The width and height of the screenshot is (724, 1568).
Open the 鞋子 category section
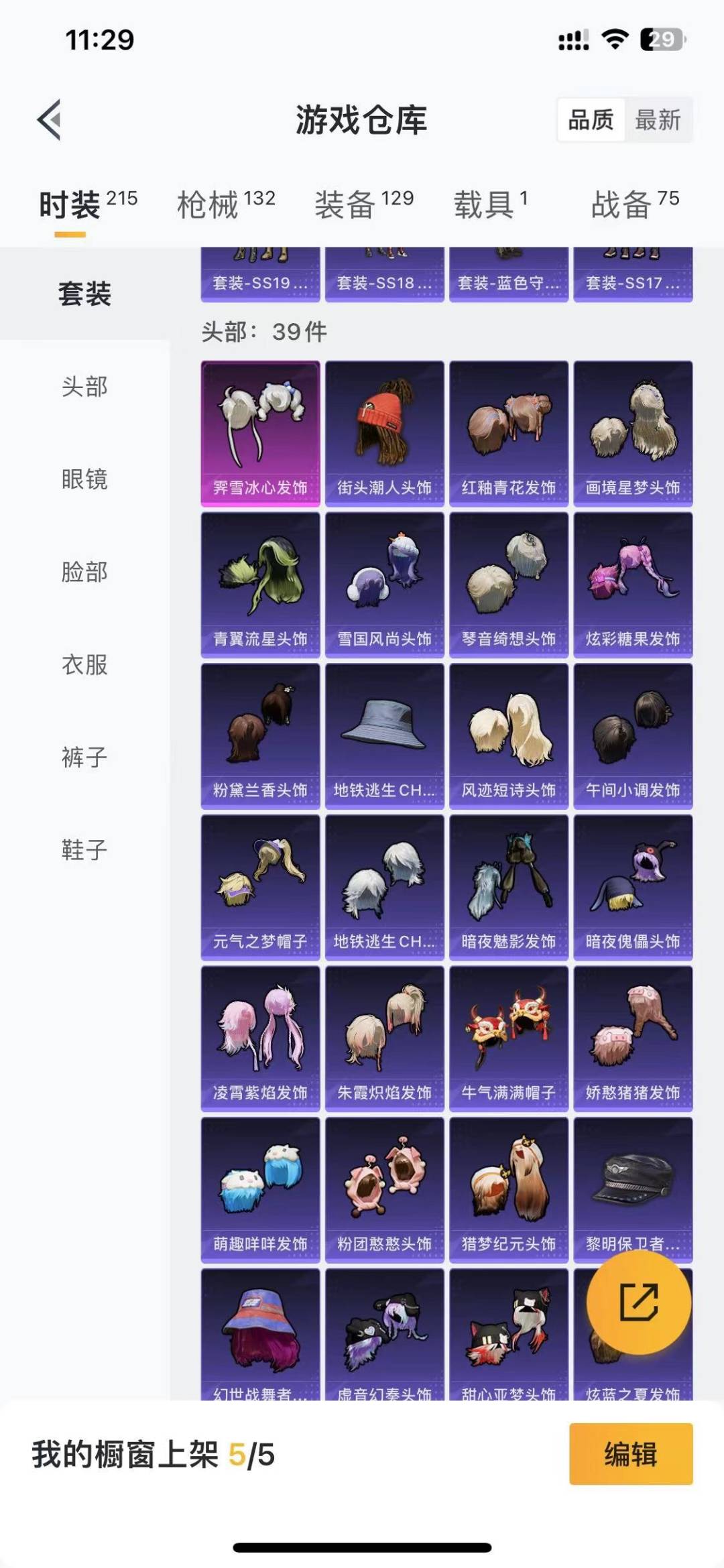(85, 851)
